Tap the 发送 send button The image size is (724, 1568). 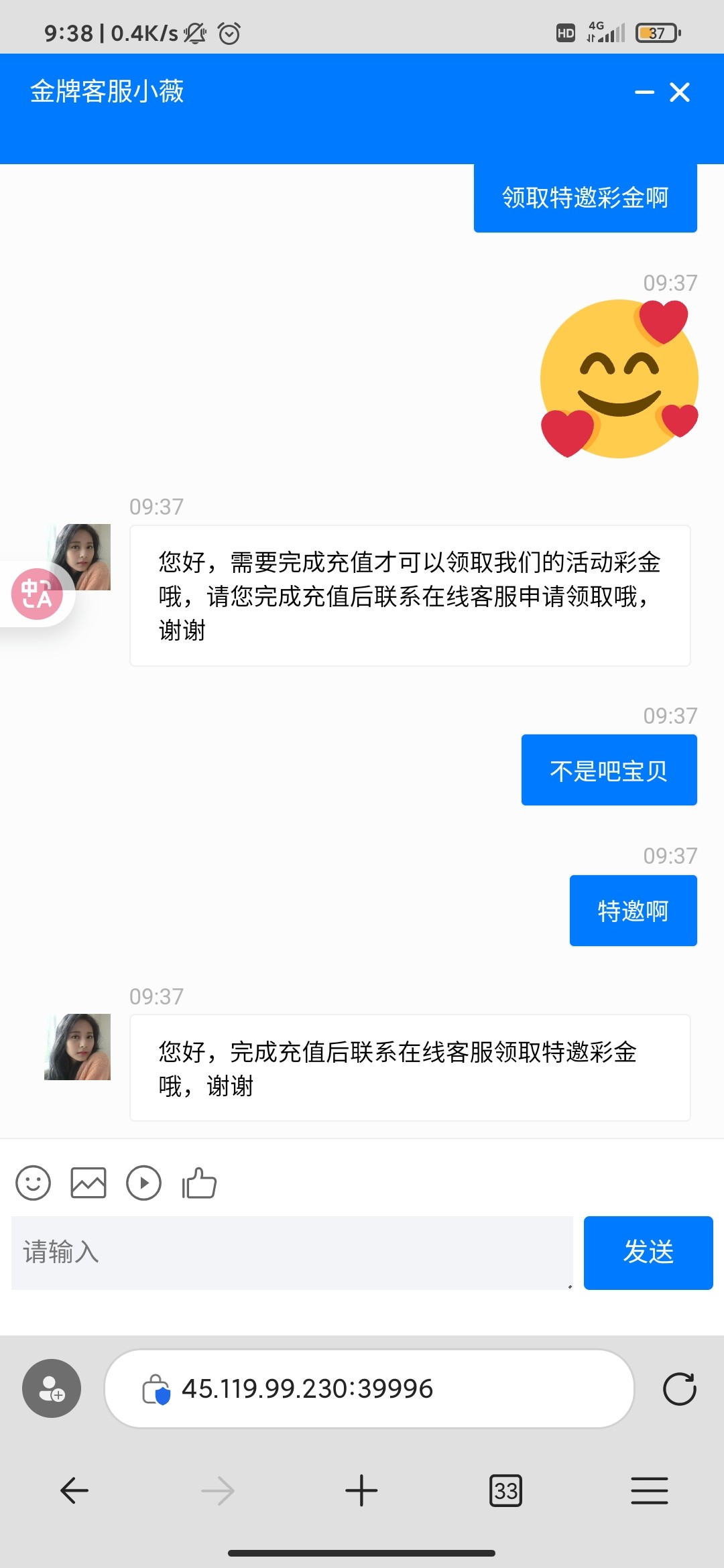click(648, 1252)
